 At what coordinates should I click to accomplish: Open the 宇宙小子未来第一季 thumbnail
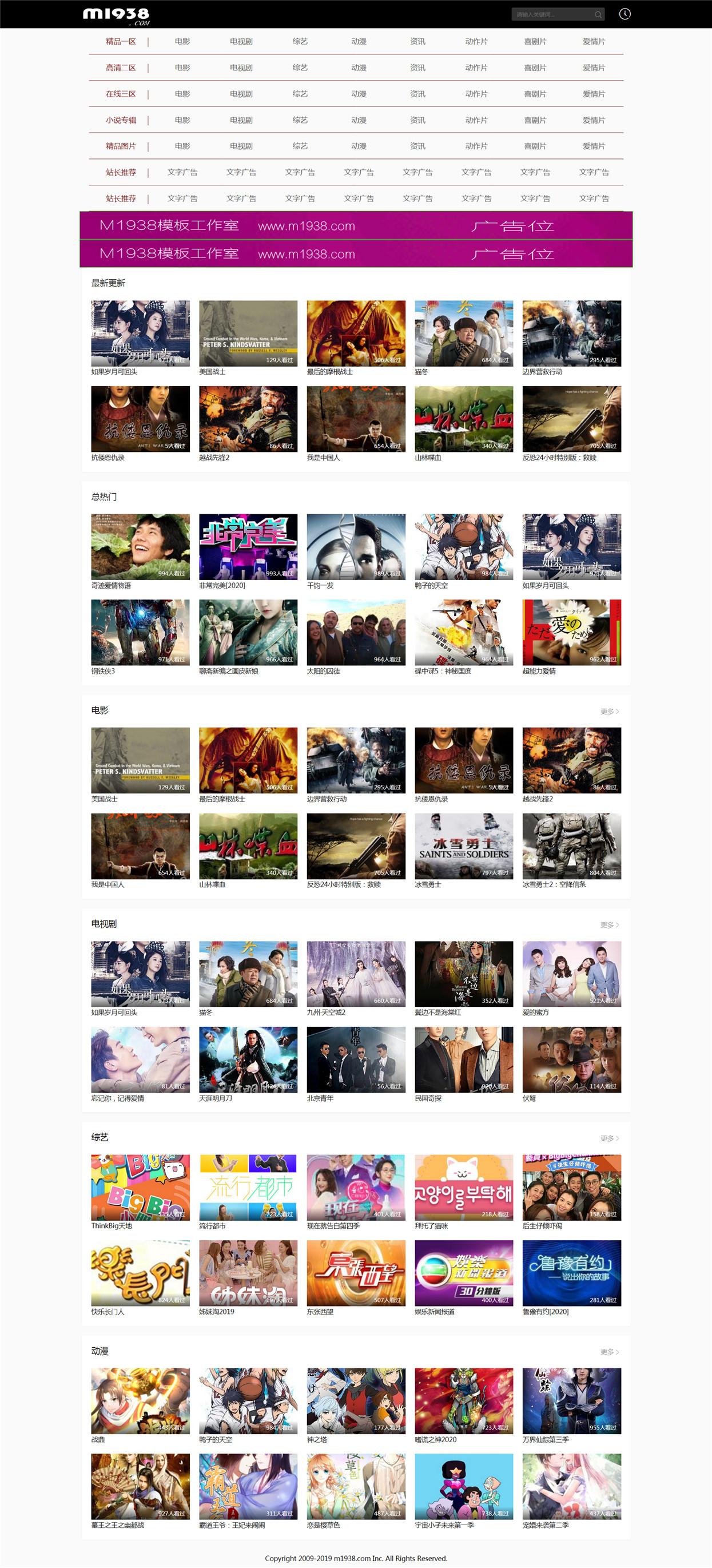464,1487
